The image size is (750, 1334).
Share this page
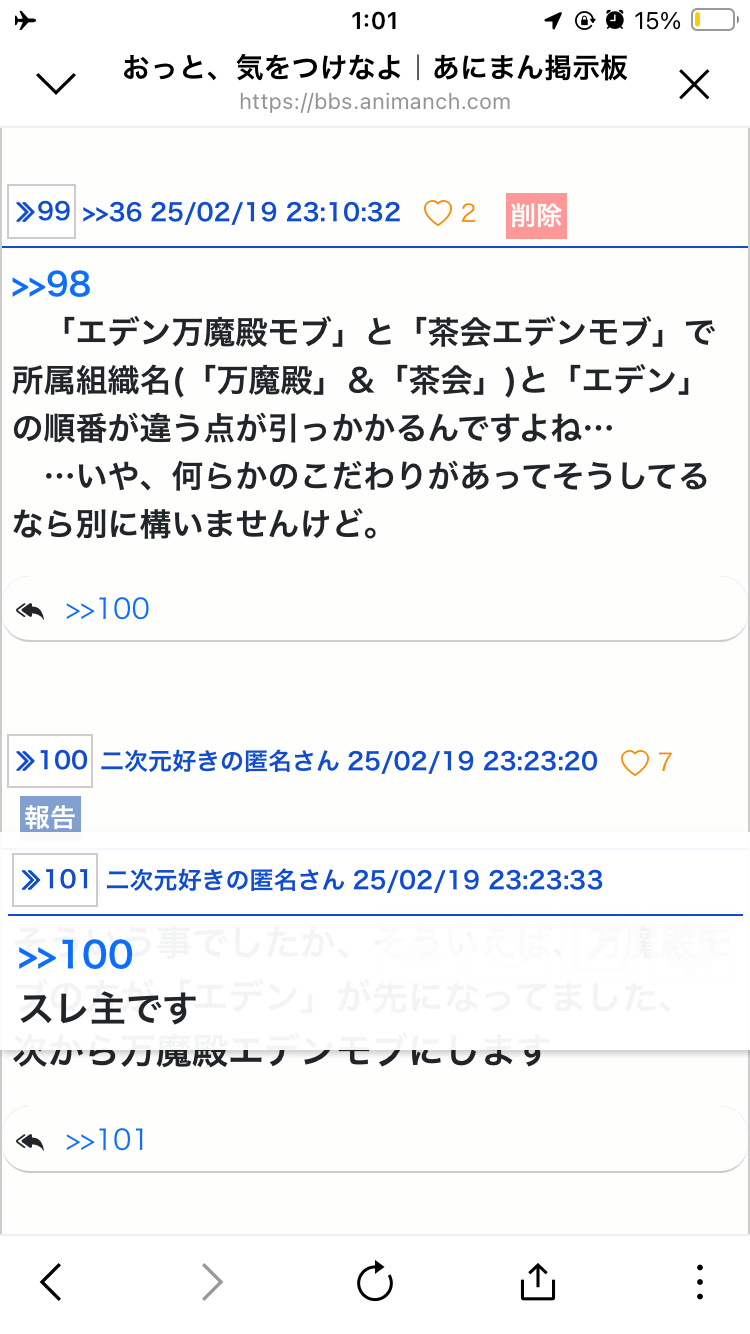(x=537, y=1281)
